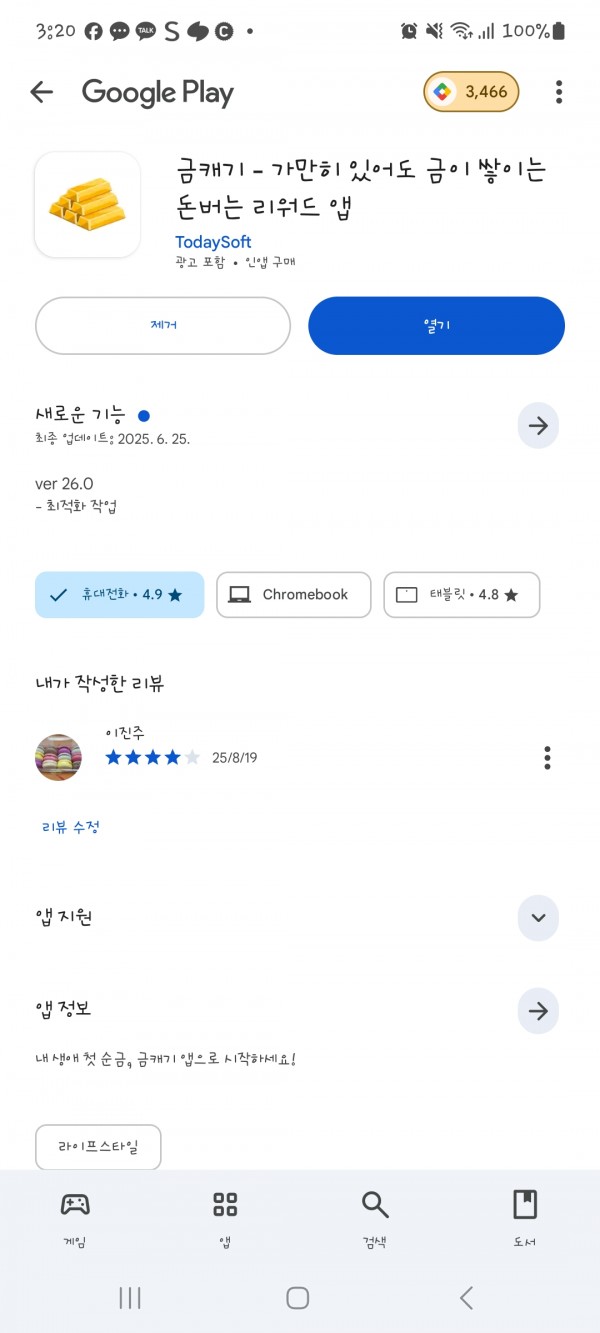Select the Chromebook chip

tap(294, 594)
